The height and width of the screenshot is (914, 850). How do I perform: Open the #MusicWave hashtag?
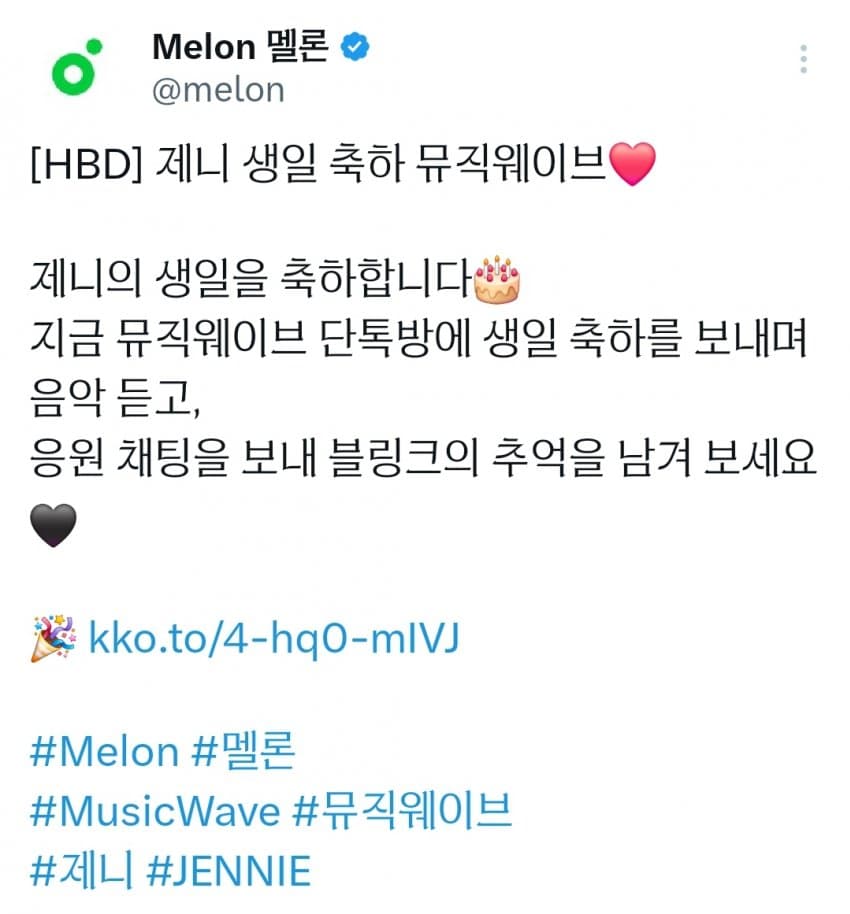tap(155, 811)
